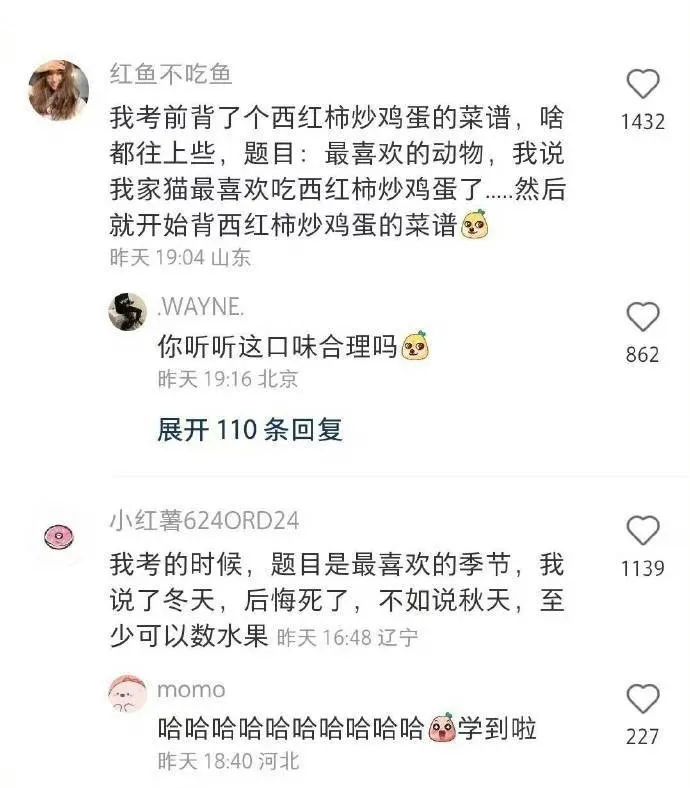
Task: Tap the username momo
Action: coord(191,690)
